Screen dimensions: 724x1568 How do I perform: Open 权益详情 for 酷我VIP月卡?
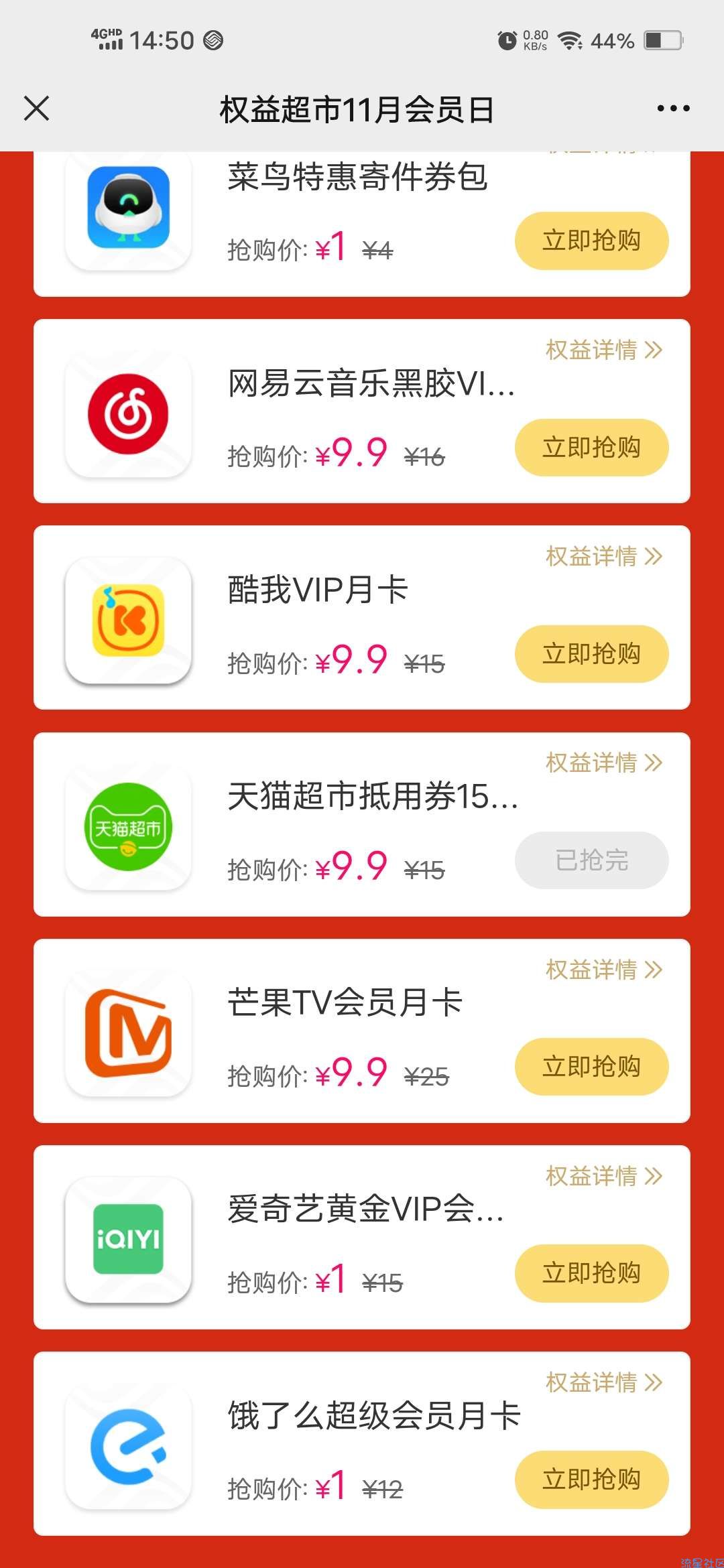(x=603, y=556)
